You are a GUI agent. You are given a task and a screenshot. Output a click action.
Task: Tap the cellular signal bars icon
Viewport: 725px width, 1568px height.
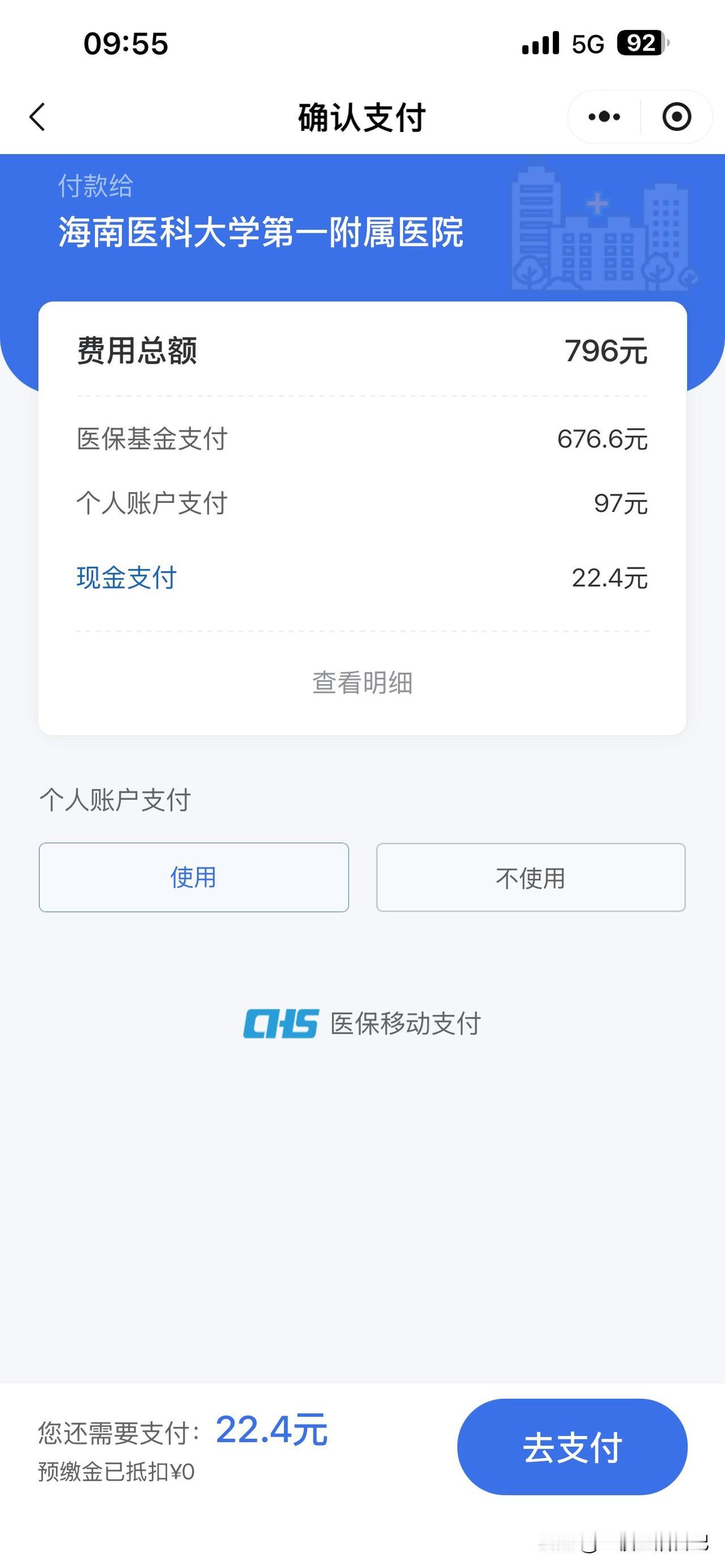coord(540,42)
